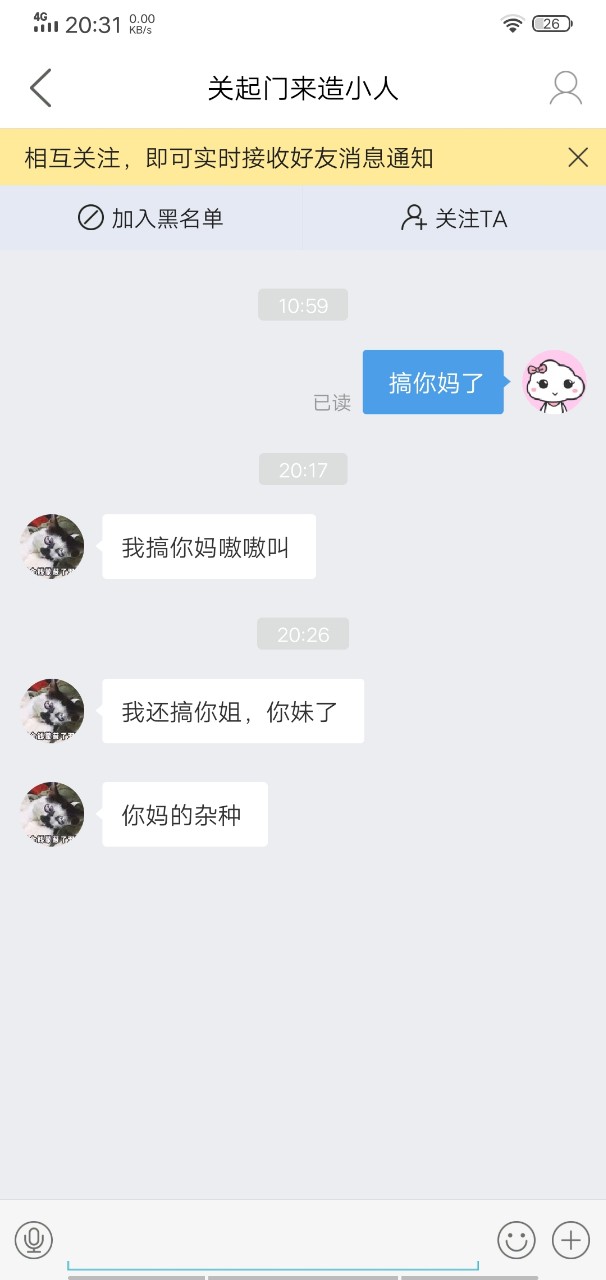Tap 加入黑名单 to block this user
606x1280 pixels.
coord(151,218)
